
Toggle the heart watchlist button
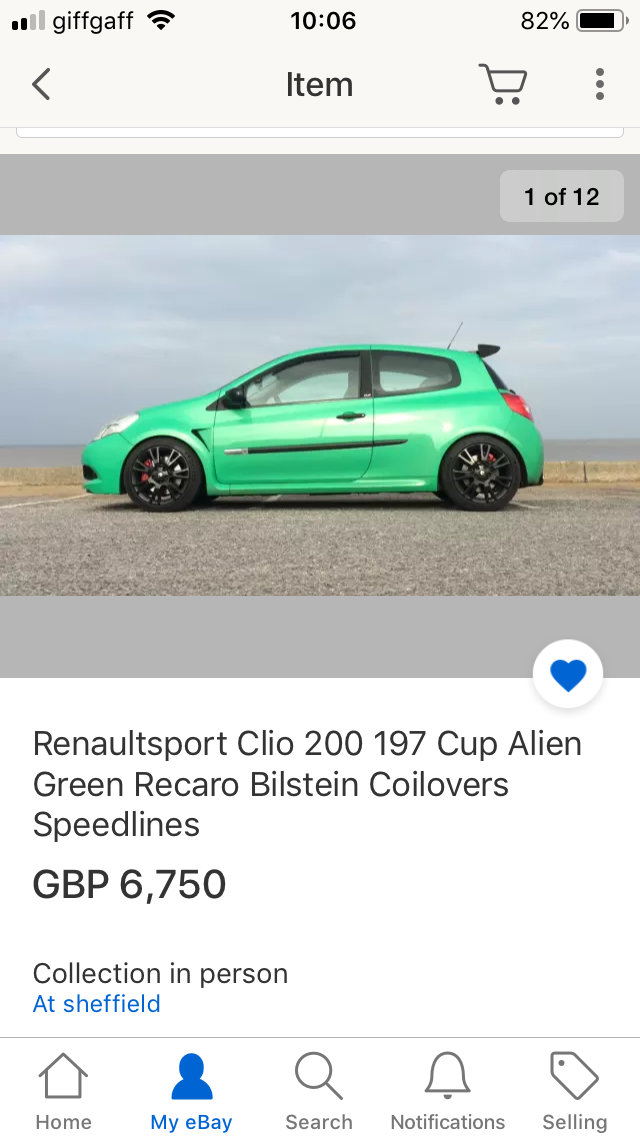[x=568, y=675]
